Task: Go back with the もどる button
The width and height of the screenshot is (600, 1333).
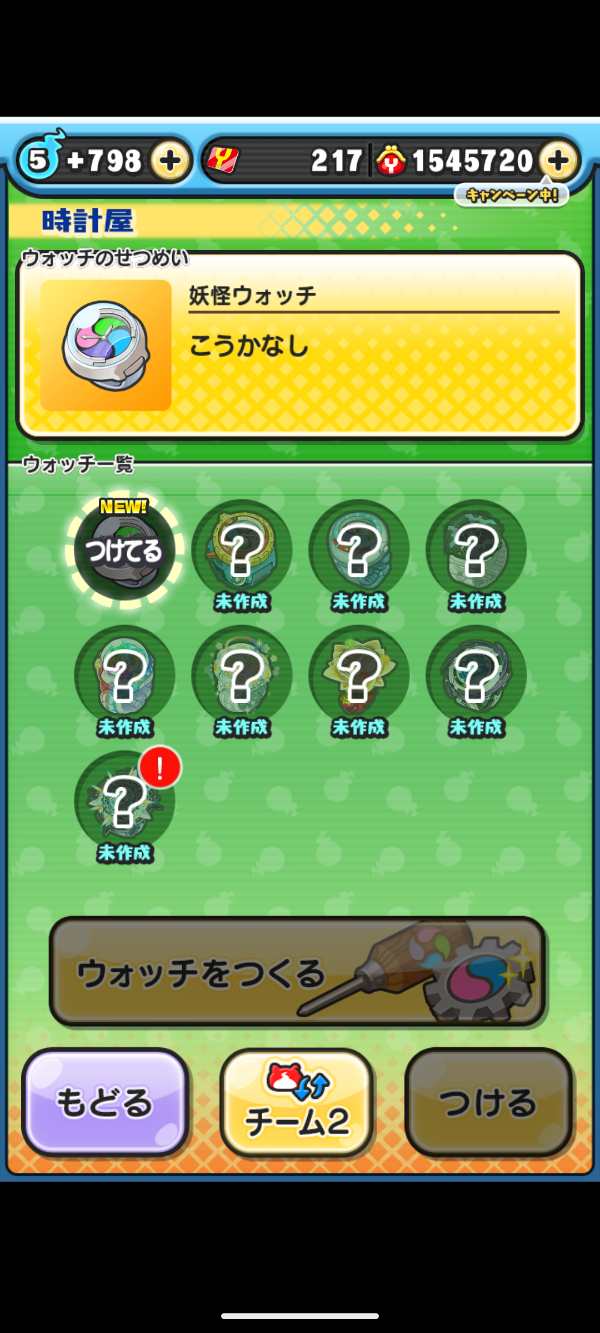Action: pyautogui.click(x=105, y=1102)
